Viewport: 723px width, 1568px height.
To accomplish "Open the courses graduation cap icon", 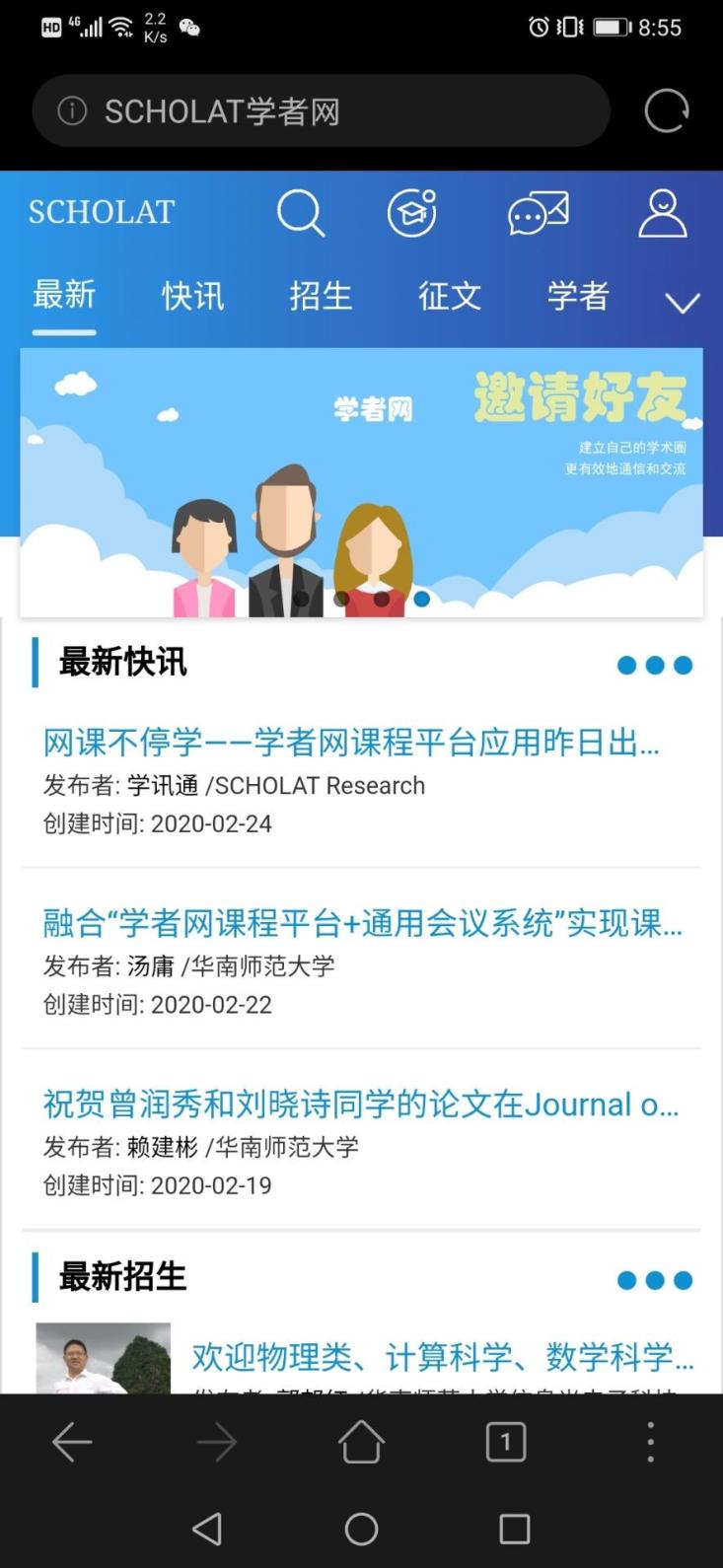I will coord(411,212).
